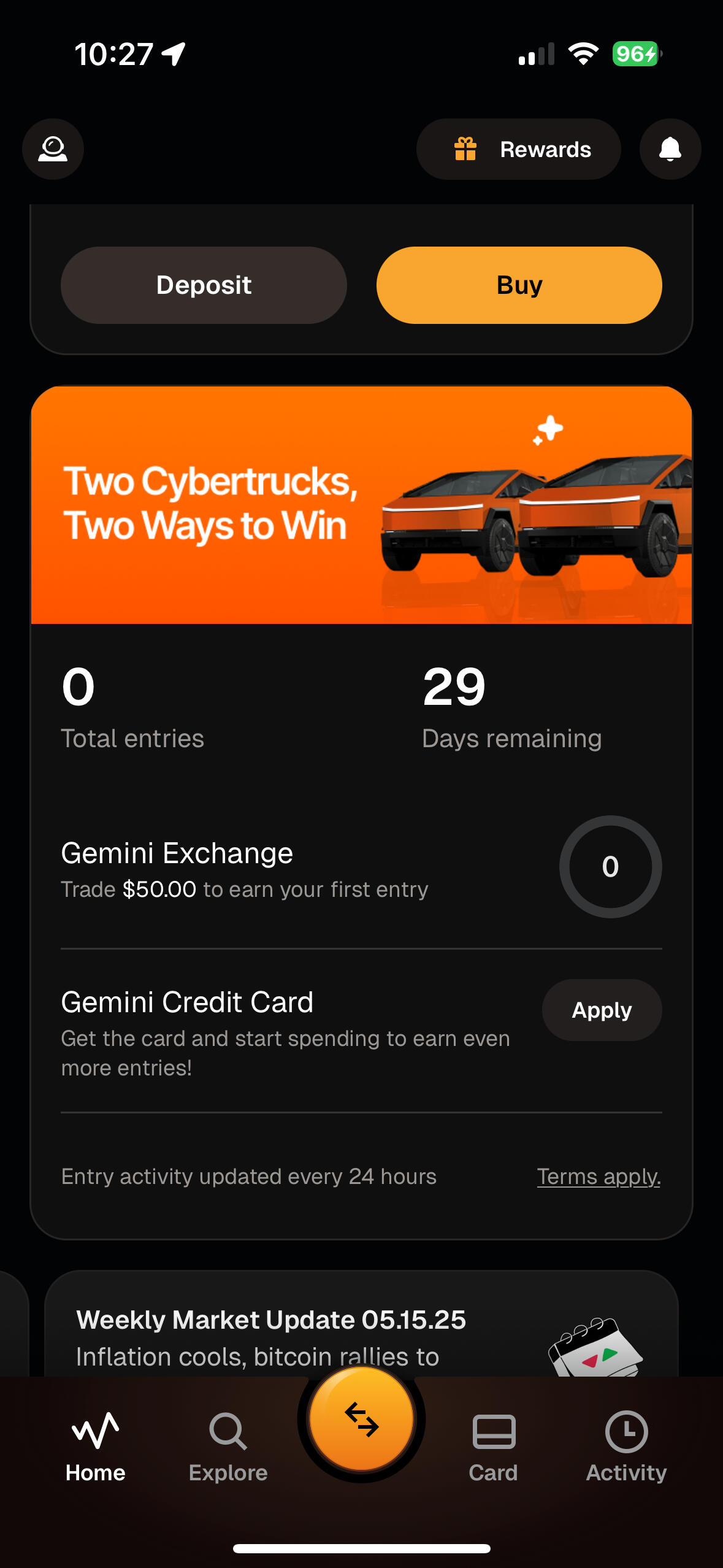
Task: Go to the Home tab
Action: 96,1447
